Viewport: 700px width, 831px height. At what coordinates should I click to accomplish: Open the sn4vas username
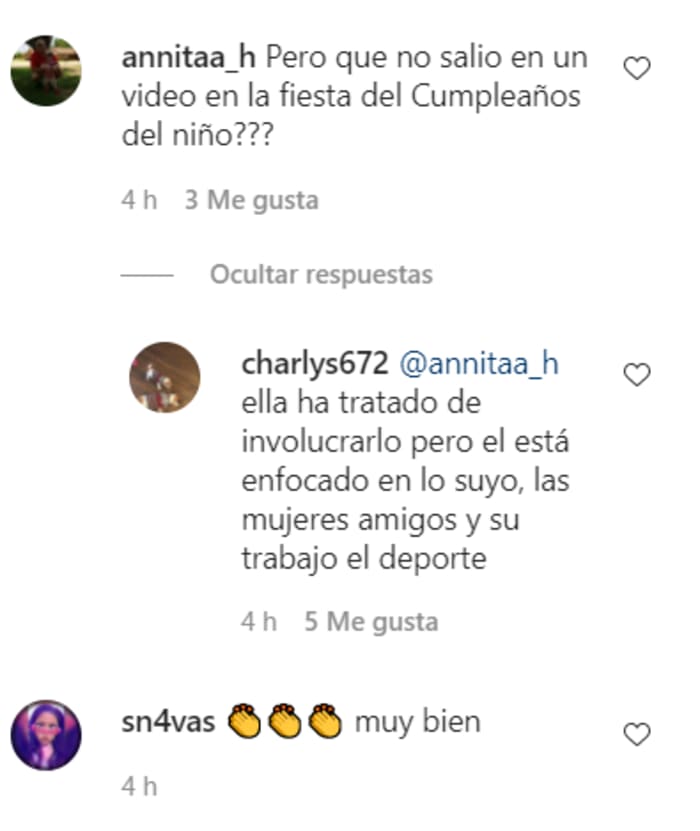[168, 721]
